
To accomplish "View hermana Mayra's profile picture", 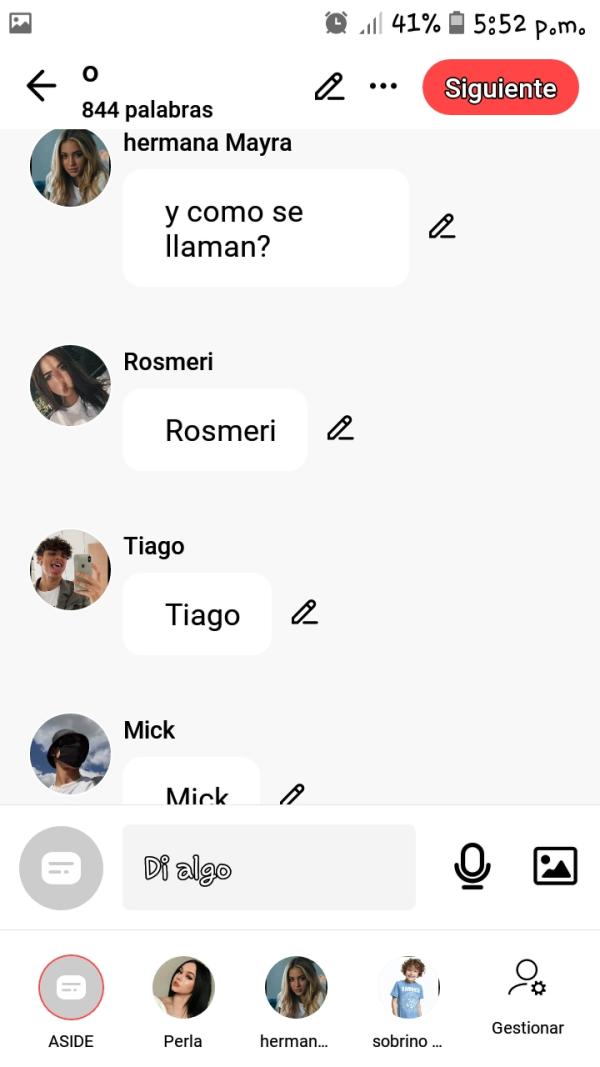I will click(70, 167).
